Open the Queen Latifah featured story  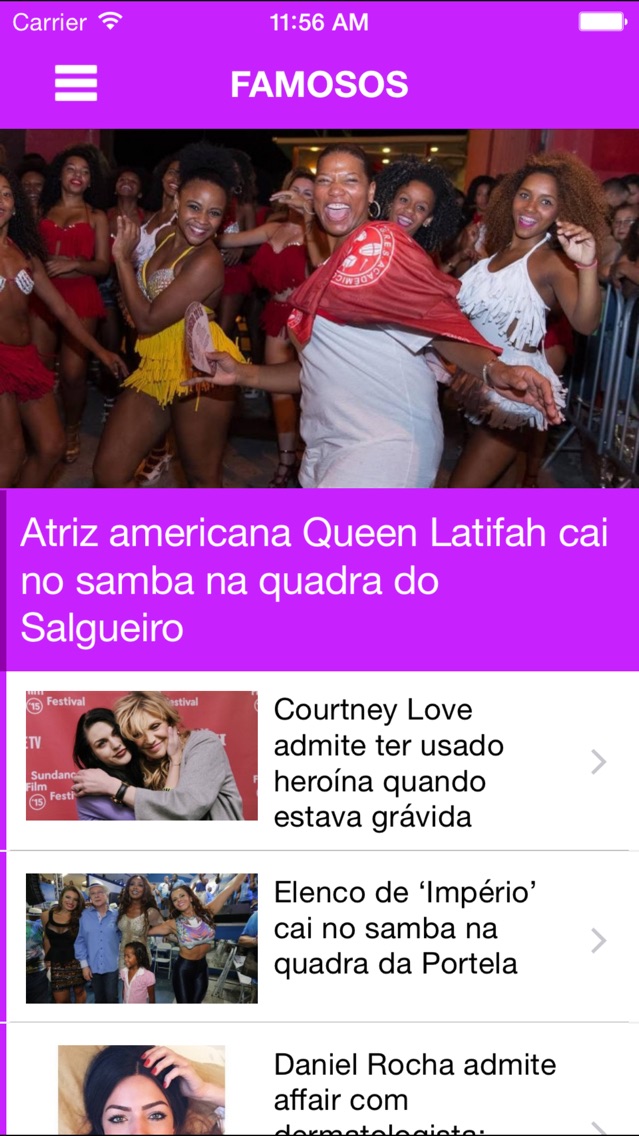tap(320, 400)
